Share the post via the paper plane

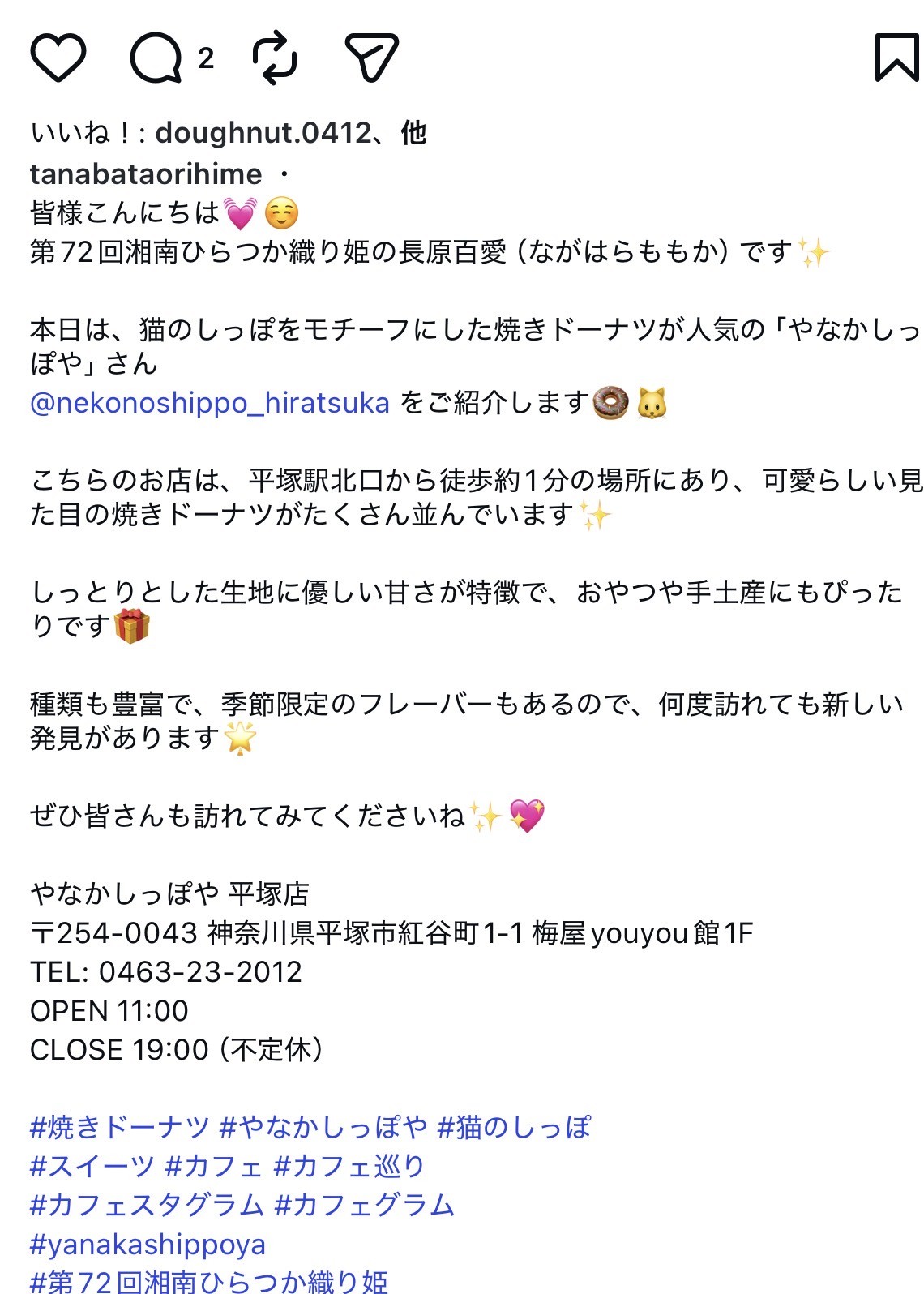(x=371, y=57)
